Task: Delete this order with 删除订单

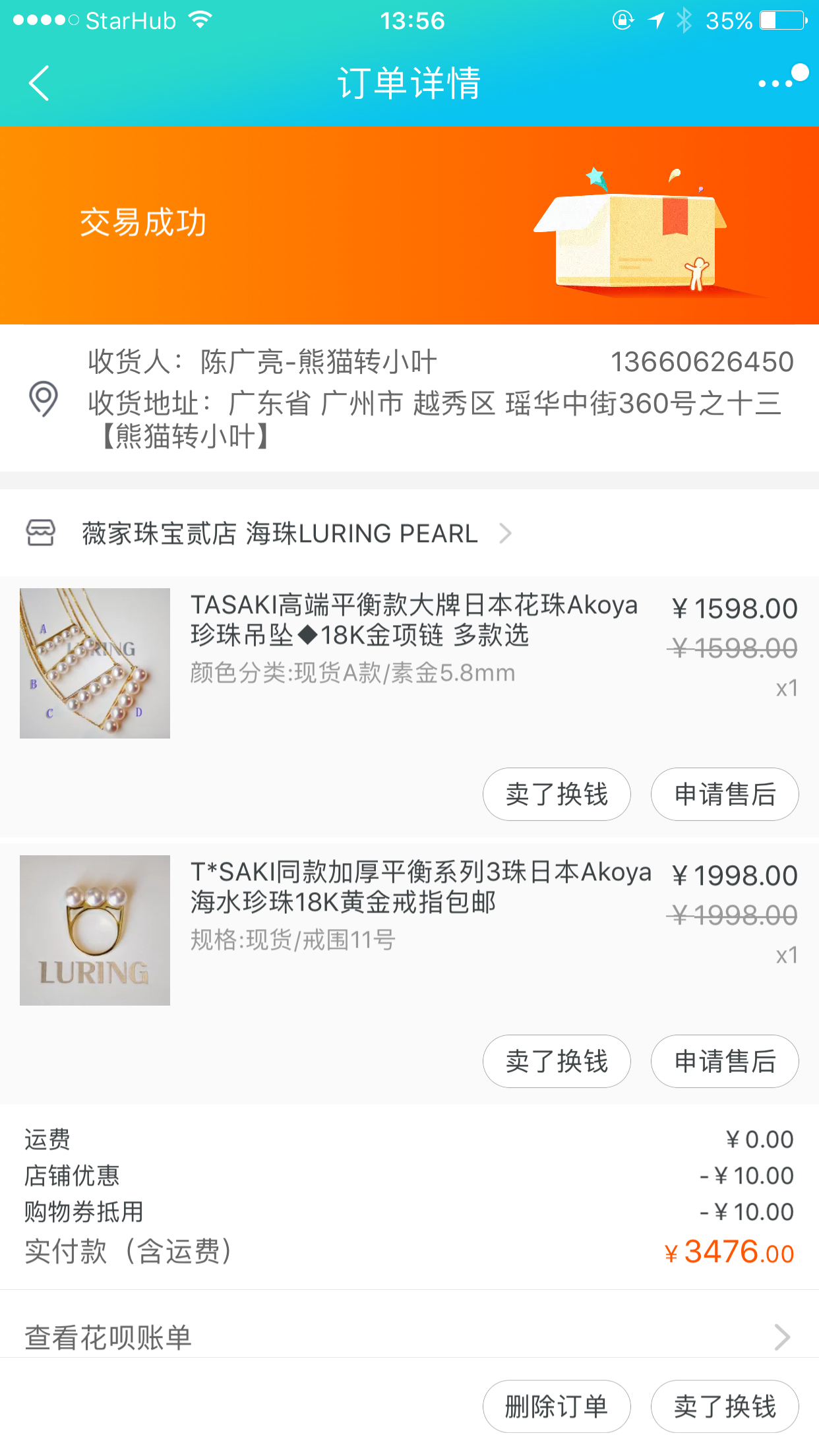Action: click(x=557, y=1407)
